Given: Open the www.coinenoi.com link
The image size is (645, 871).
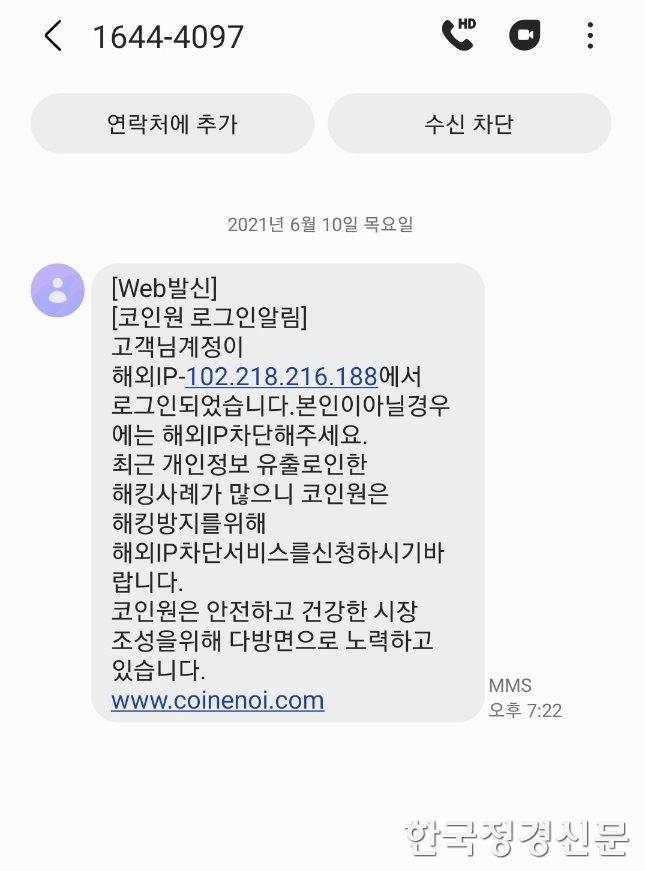Looking at the screenshot, I should (217, 700).
